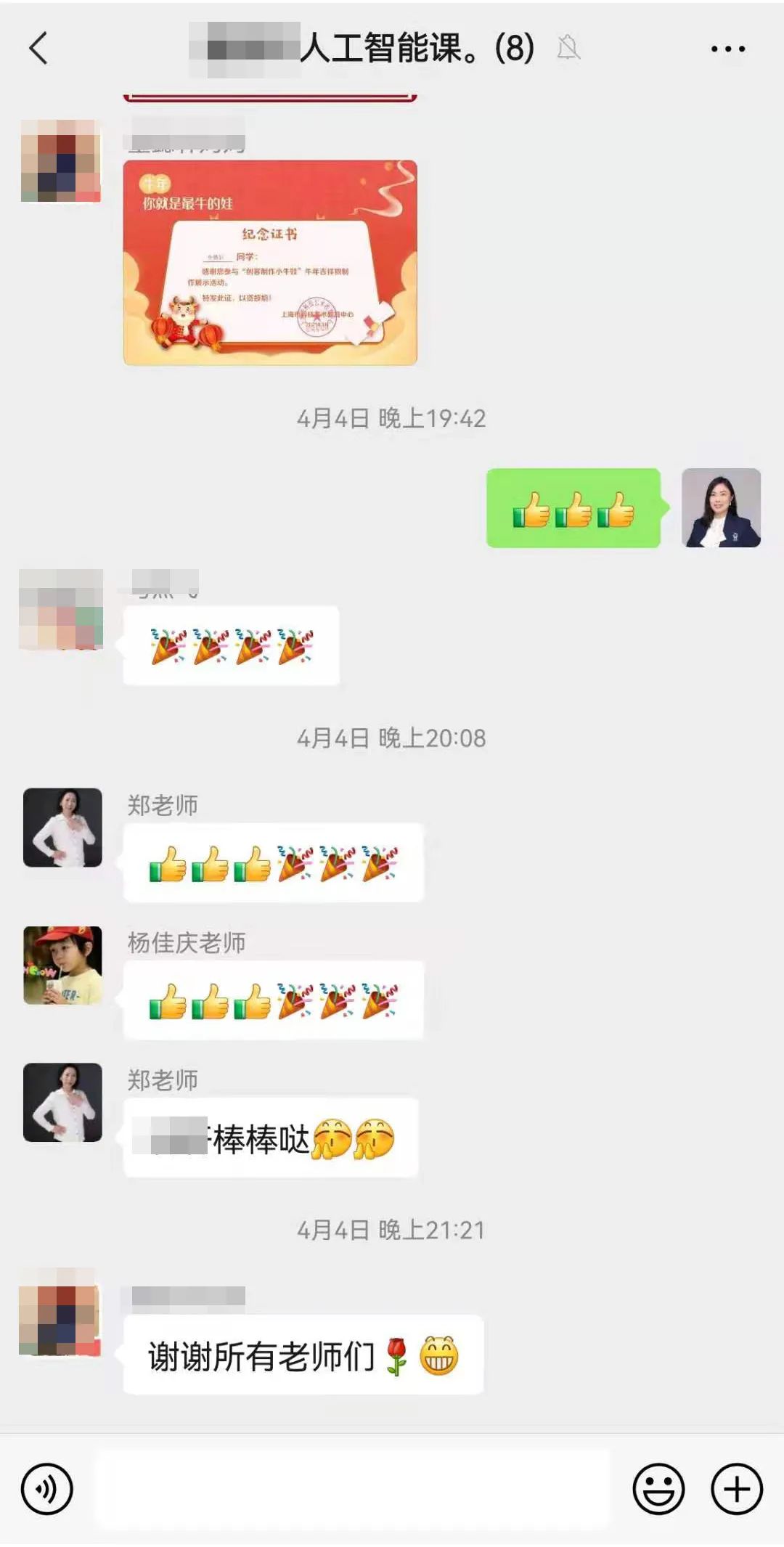The height and width of the screenshot is (1547, 784).
Task: Focus the message text field
Action: pos(352,1489)
